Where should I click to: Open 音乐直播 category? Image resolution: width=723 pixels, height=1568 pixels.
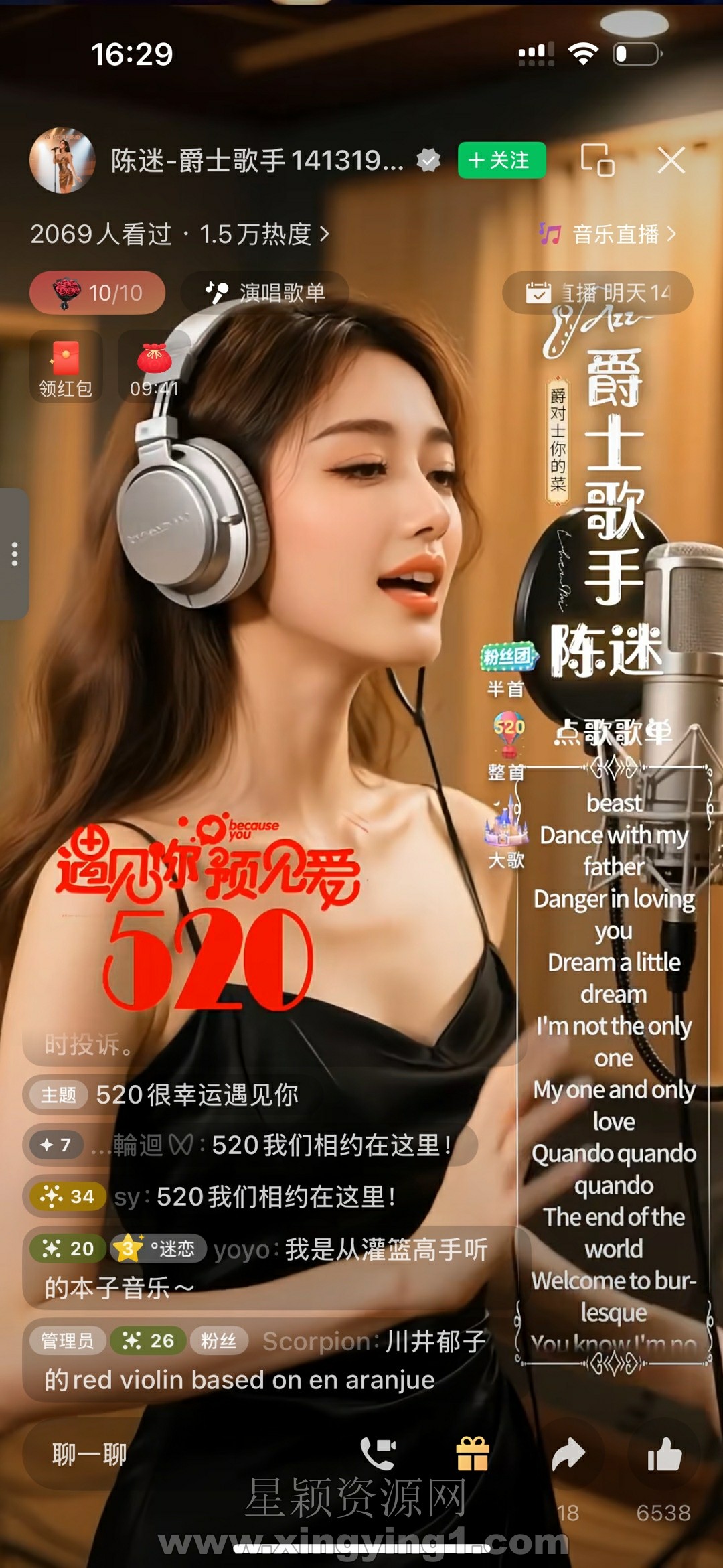(608, 234)
